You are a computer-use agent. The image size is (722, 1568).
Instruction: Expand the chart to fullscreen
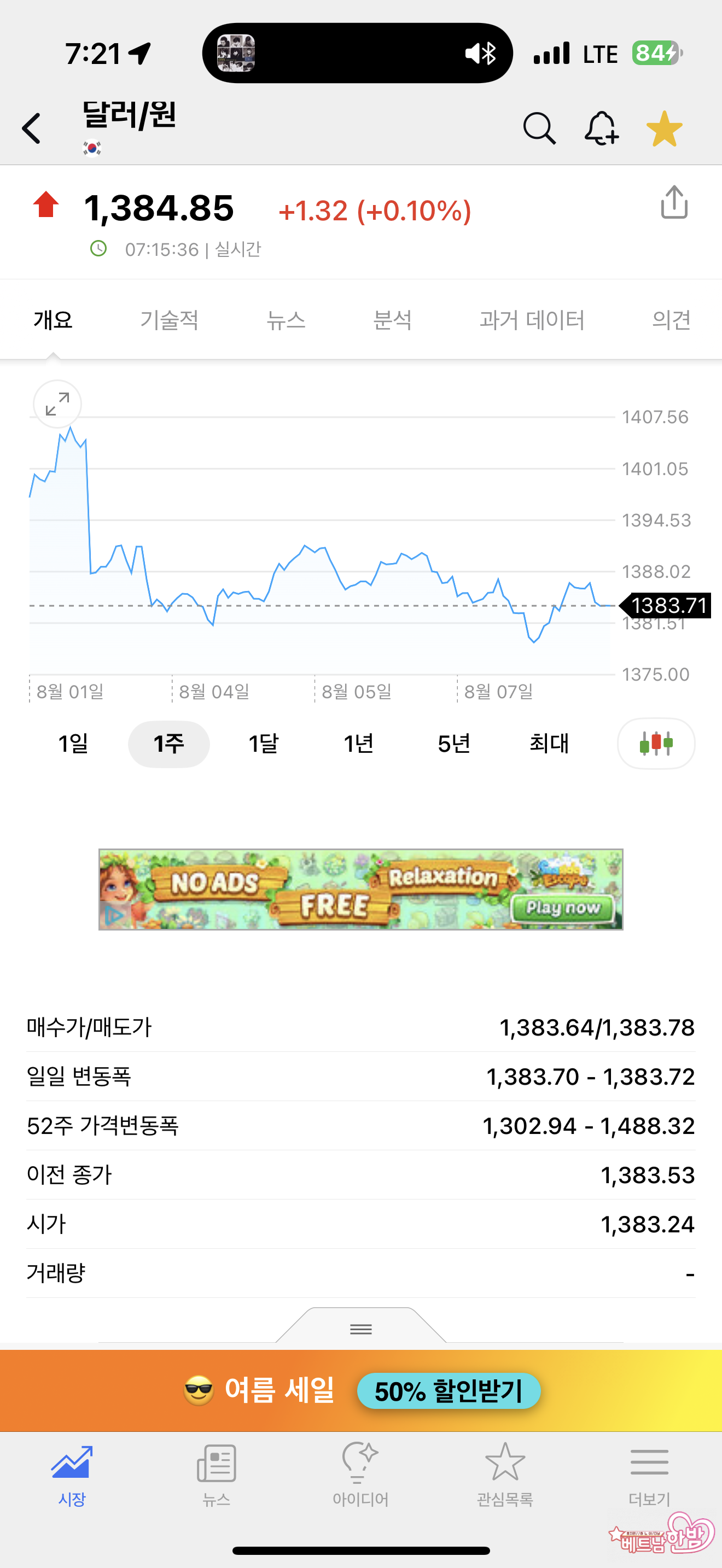(x=57, y=404)
